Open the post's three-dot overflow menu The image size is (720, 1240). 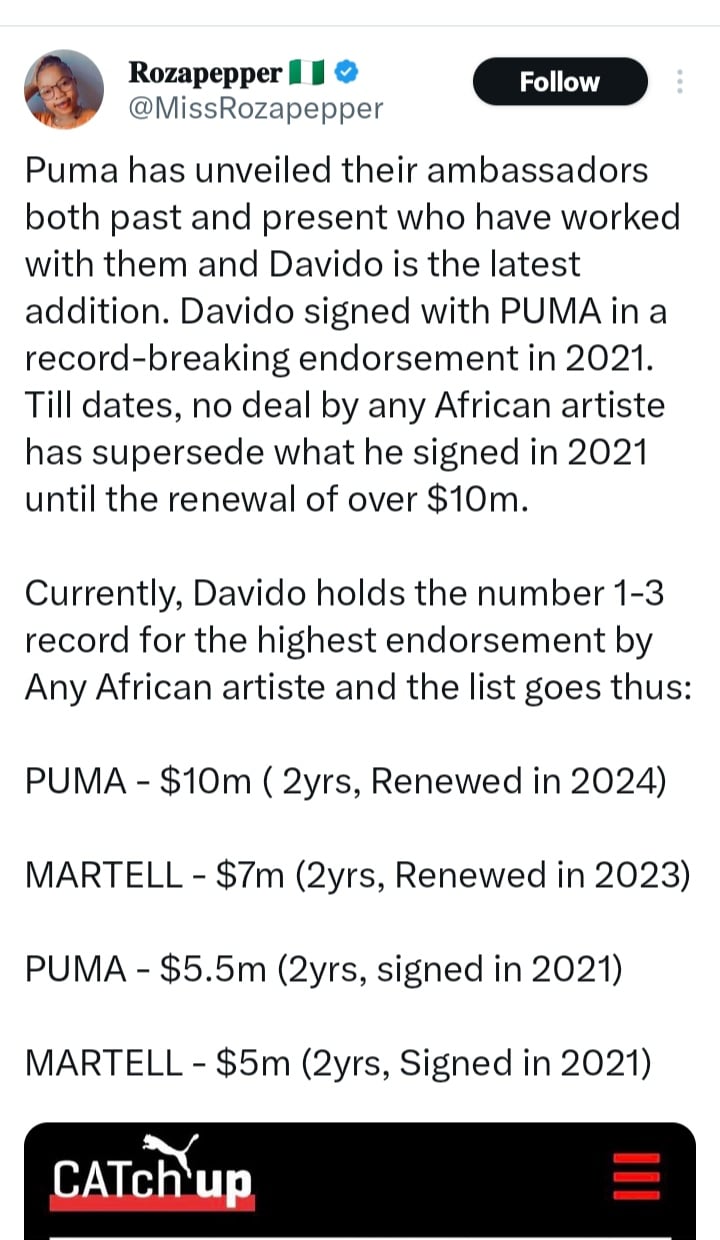pos(680,82)
